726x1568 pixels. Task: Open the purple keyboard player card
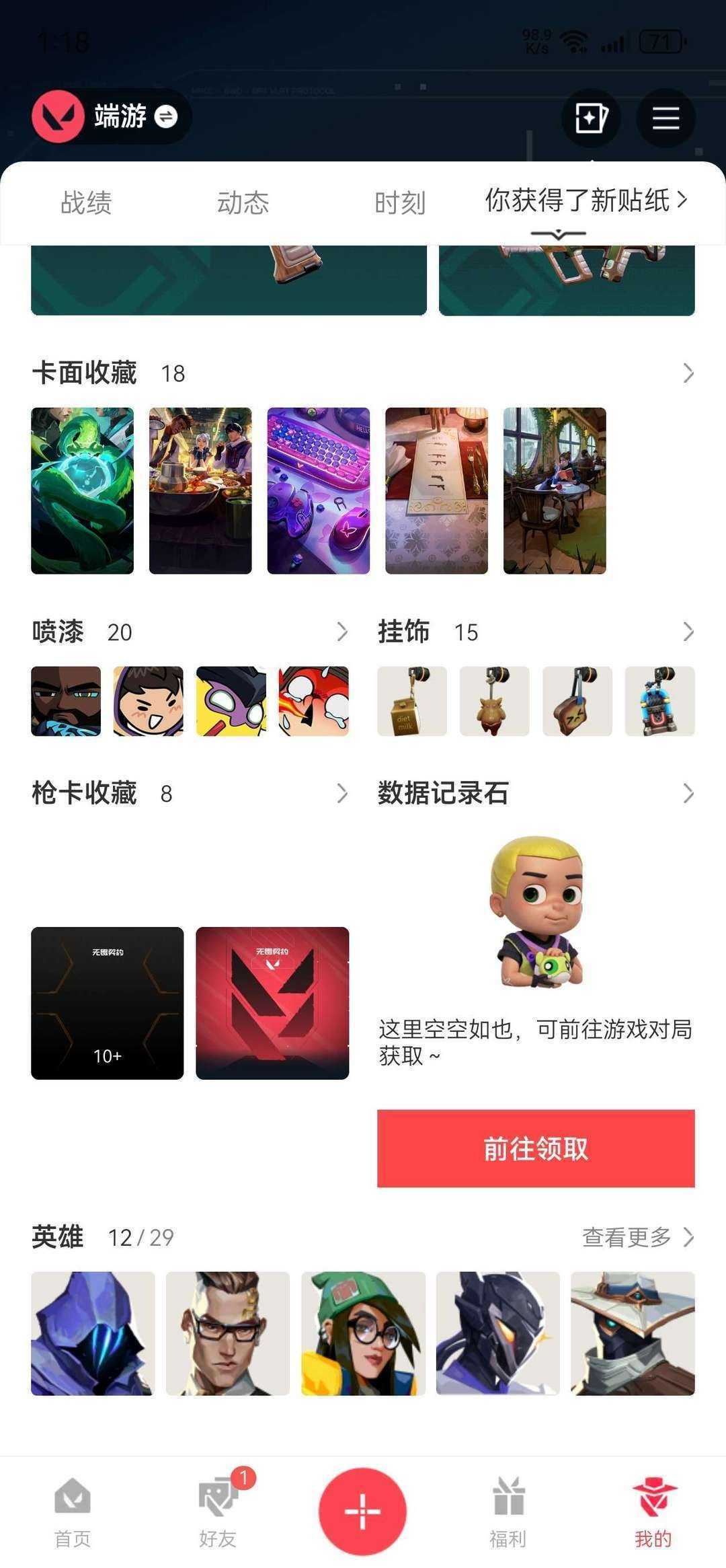tap(319, 490)
